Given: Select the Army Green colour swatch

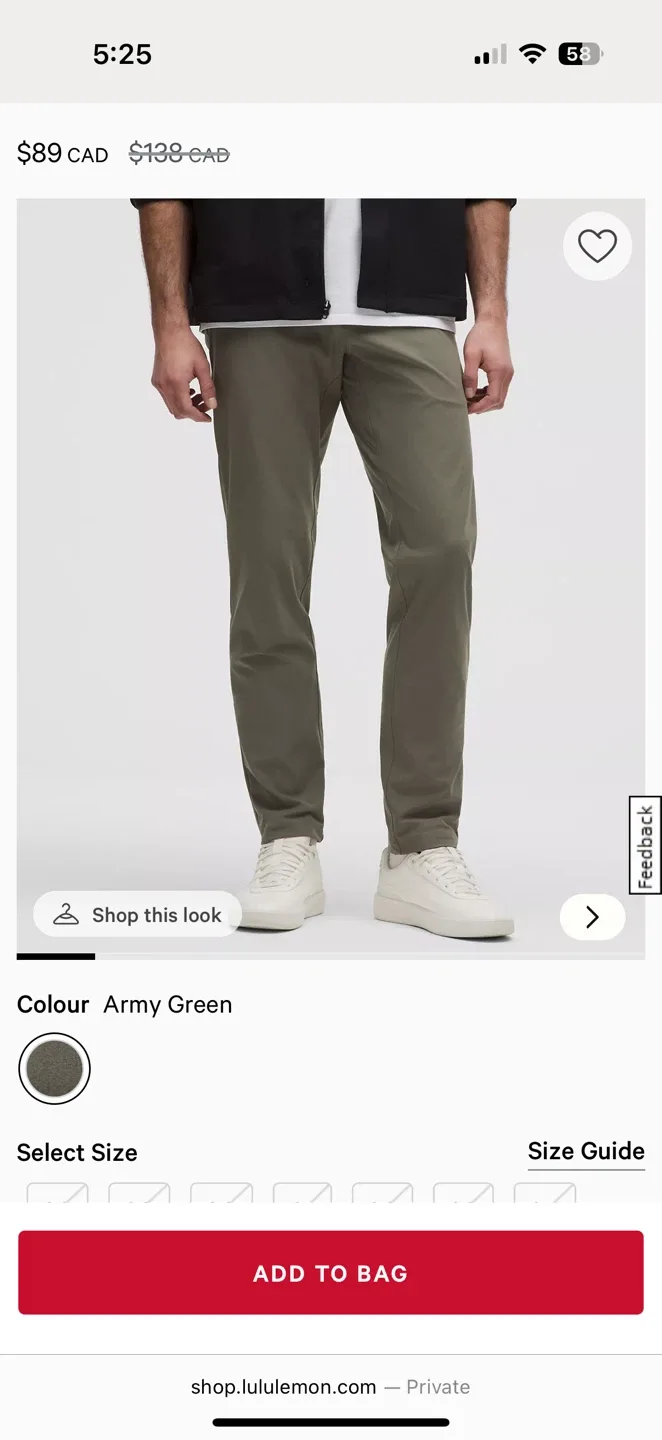Looking at the screenshot, I should [x=54, y=1069].
